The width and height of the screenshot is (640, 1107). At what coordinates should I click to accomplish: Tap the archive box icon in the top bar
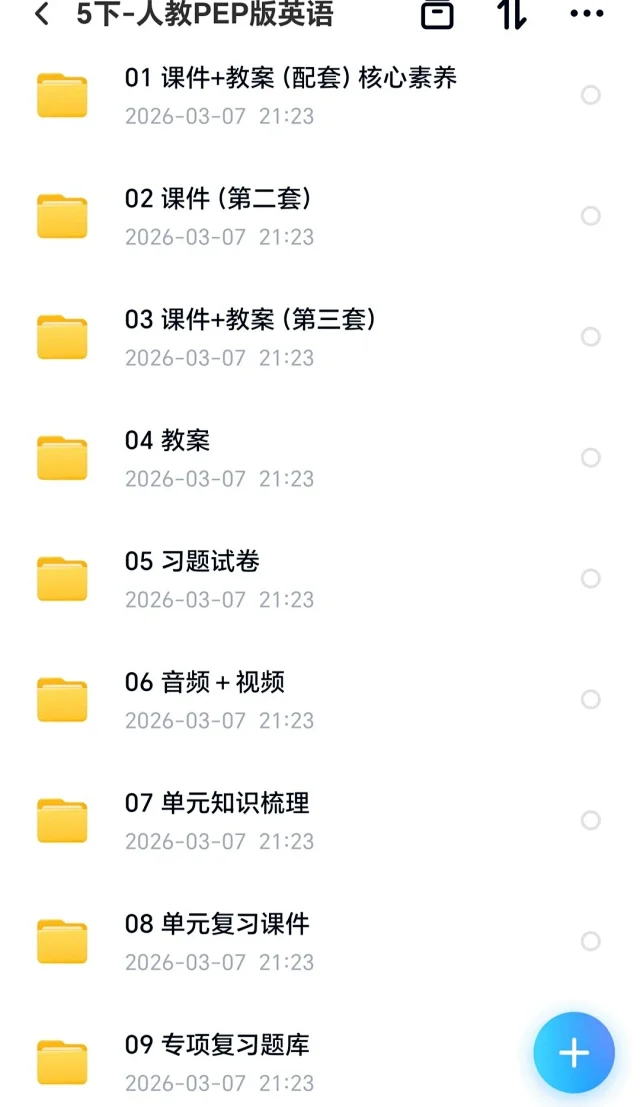pyautogui.click(x=437, y=14)
